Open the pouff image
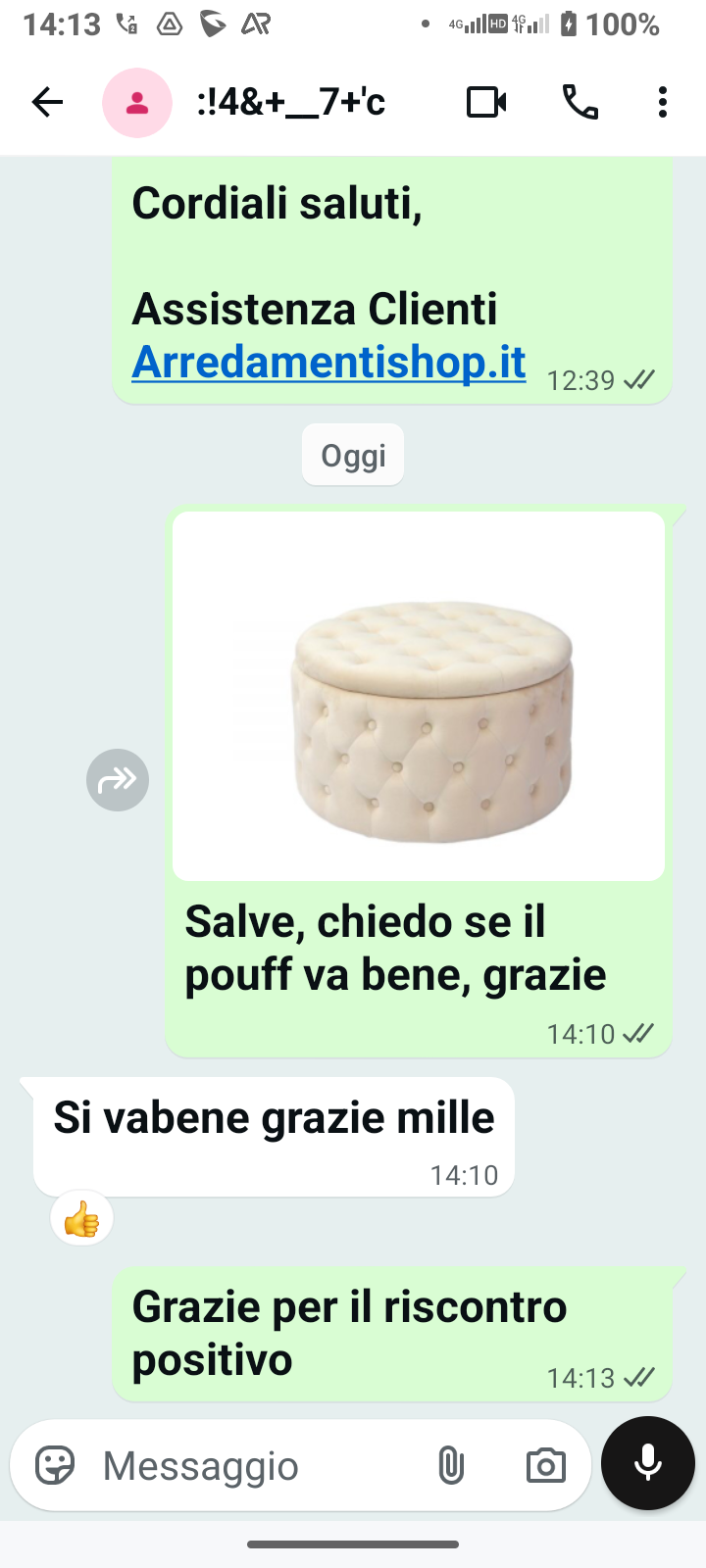The image size is (706, 1568). click(419, 696)
